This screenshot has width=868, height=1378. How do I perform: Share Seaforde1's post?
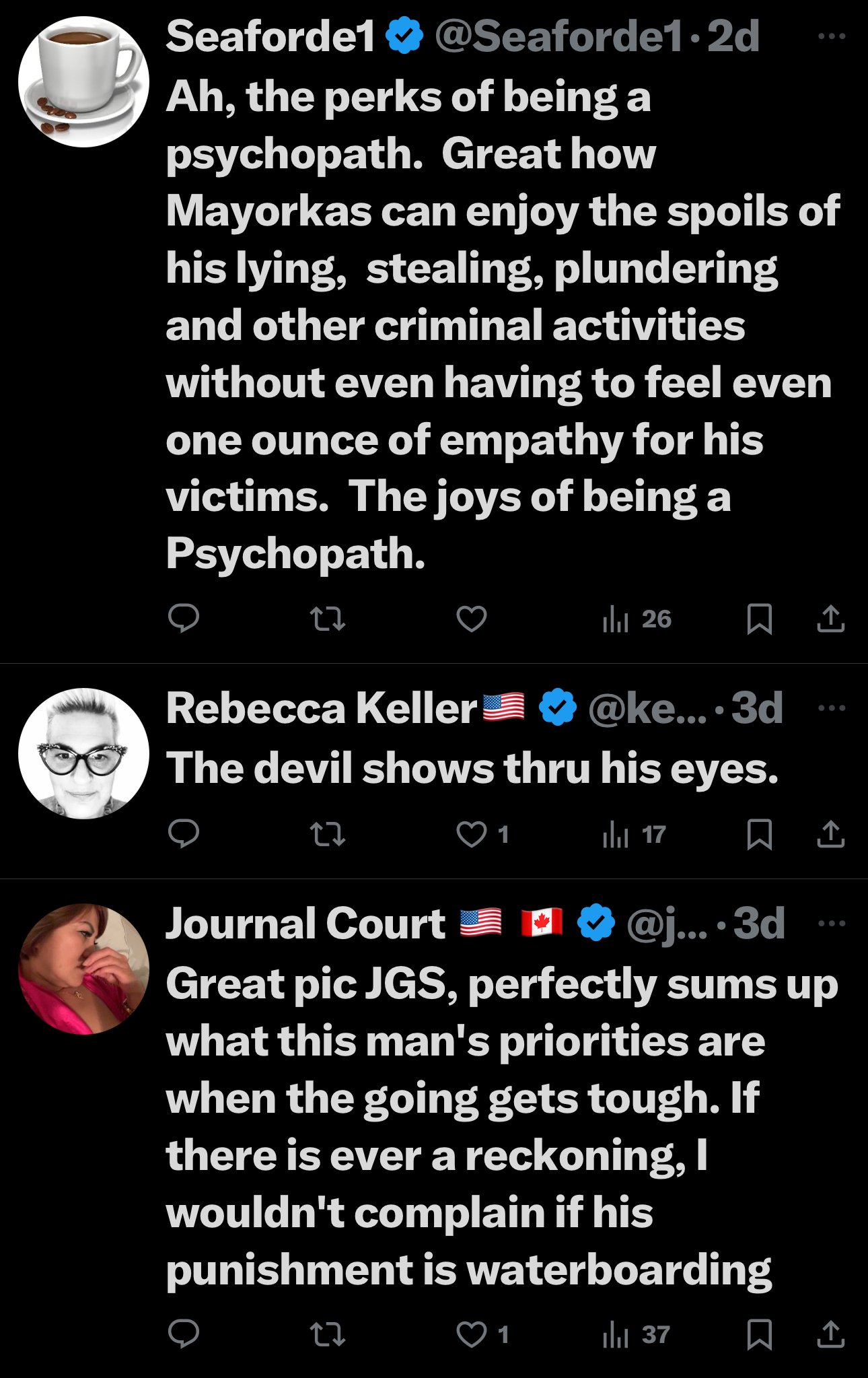coord(831,619)
